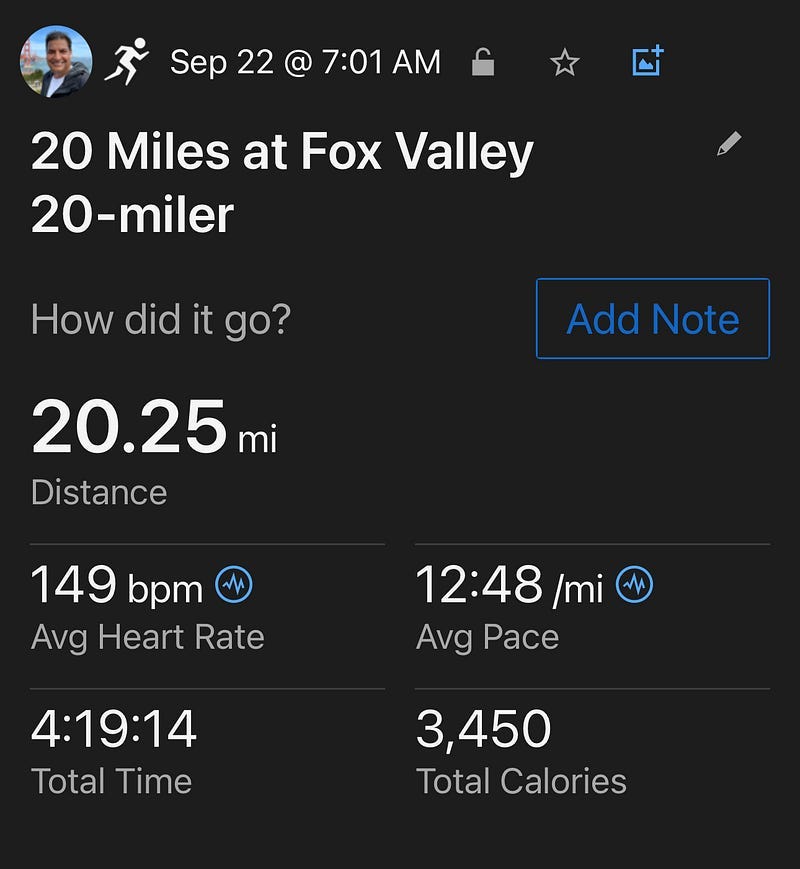
Task: Tap the Add Note button
Action: click(653, 319)
